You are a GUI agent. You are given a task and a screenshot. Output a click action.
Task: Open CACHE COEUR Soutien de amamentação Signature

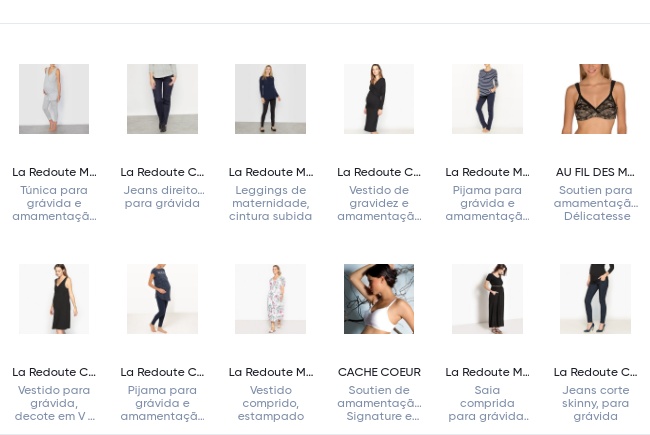379,299
